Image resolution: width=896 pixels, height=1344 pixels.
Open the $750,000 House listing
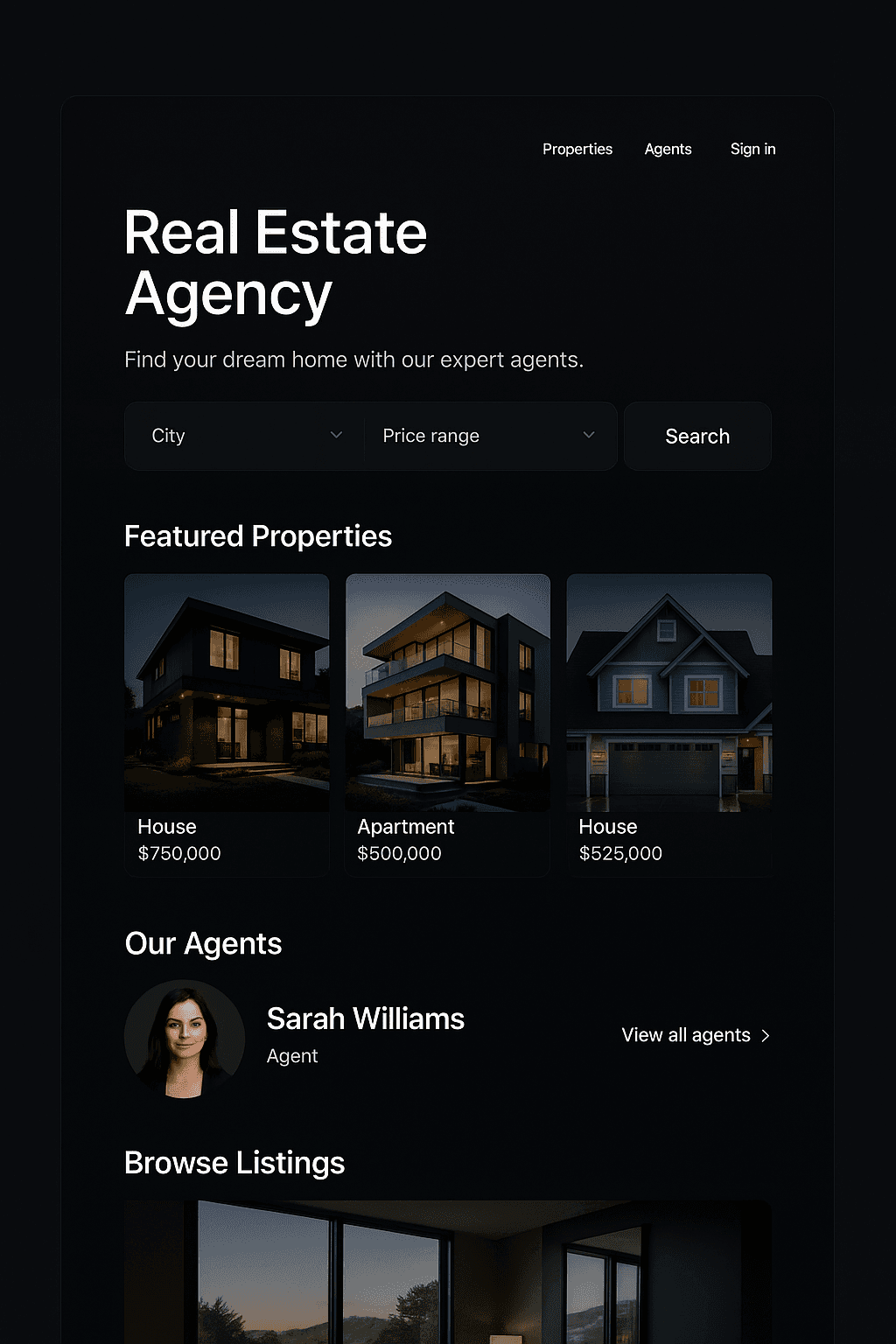[x=227, y=724]
